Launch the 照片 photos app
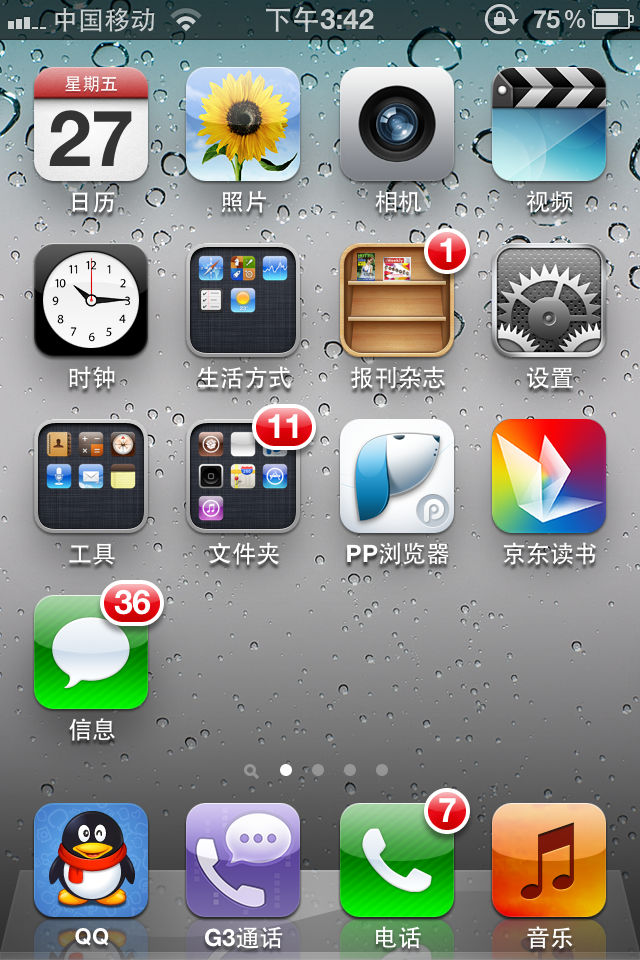The image size is (640, 960). coord(243,124)
